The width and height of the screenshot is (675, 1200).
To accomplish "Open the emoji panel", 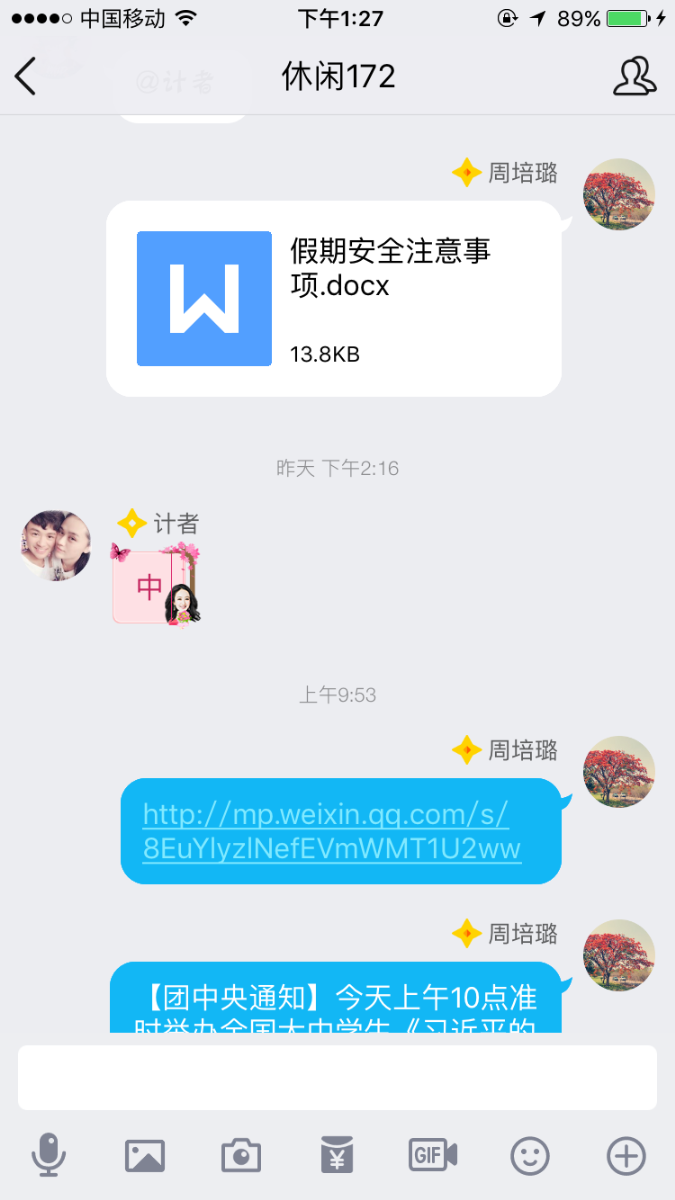I will click(x=530, y=1157).
